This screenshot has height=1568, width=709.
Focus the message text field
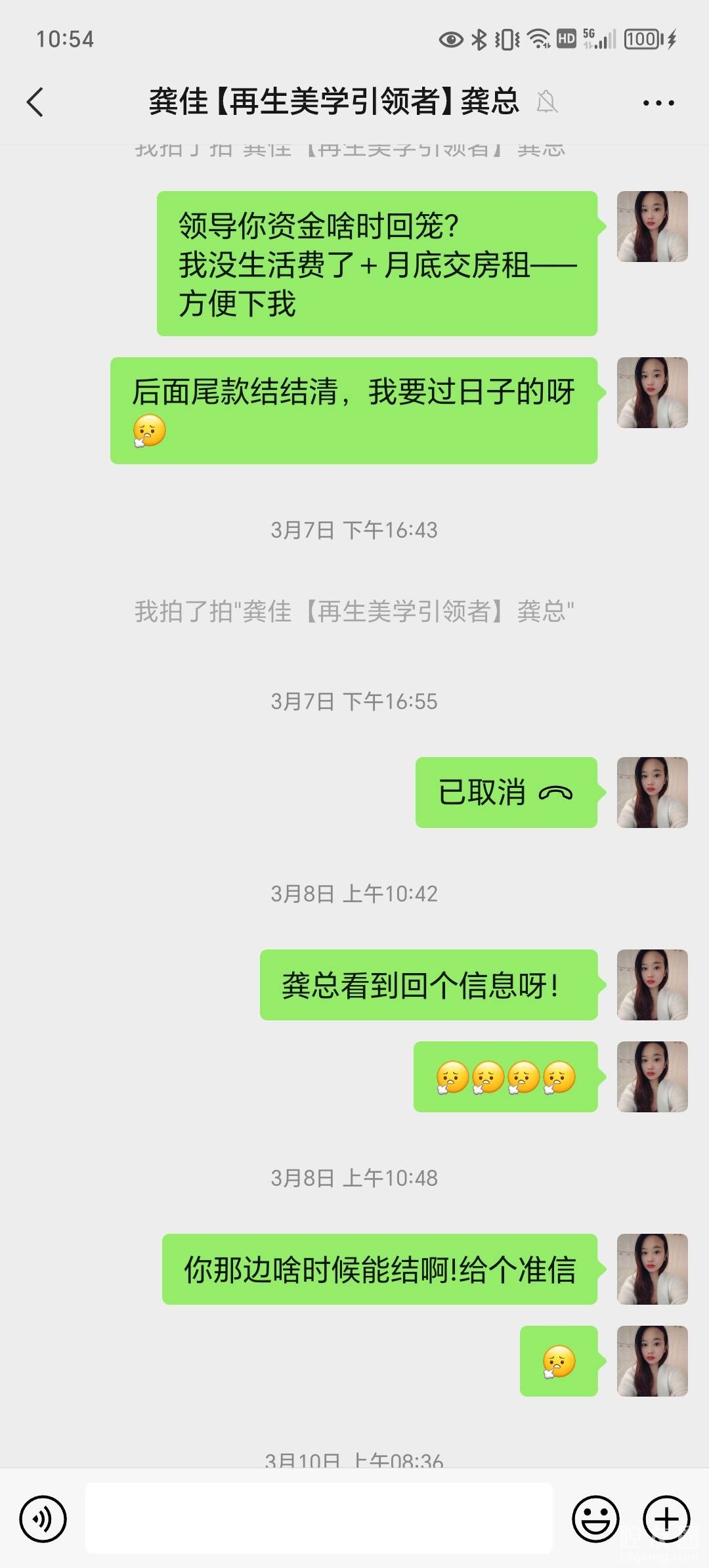click(319, 1518)
